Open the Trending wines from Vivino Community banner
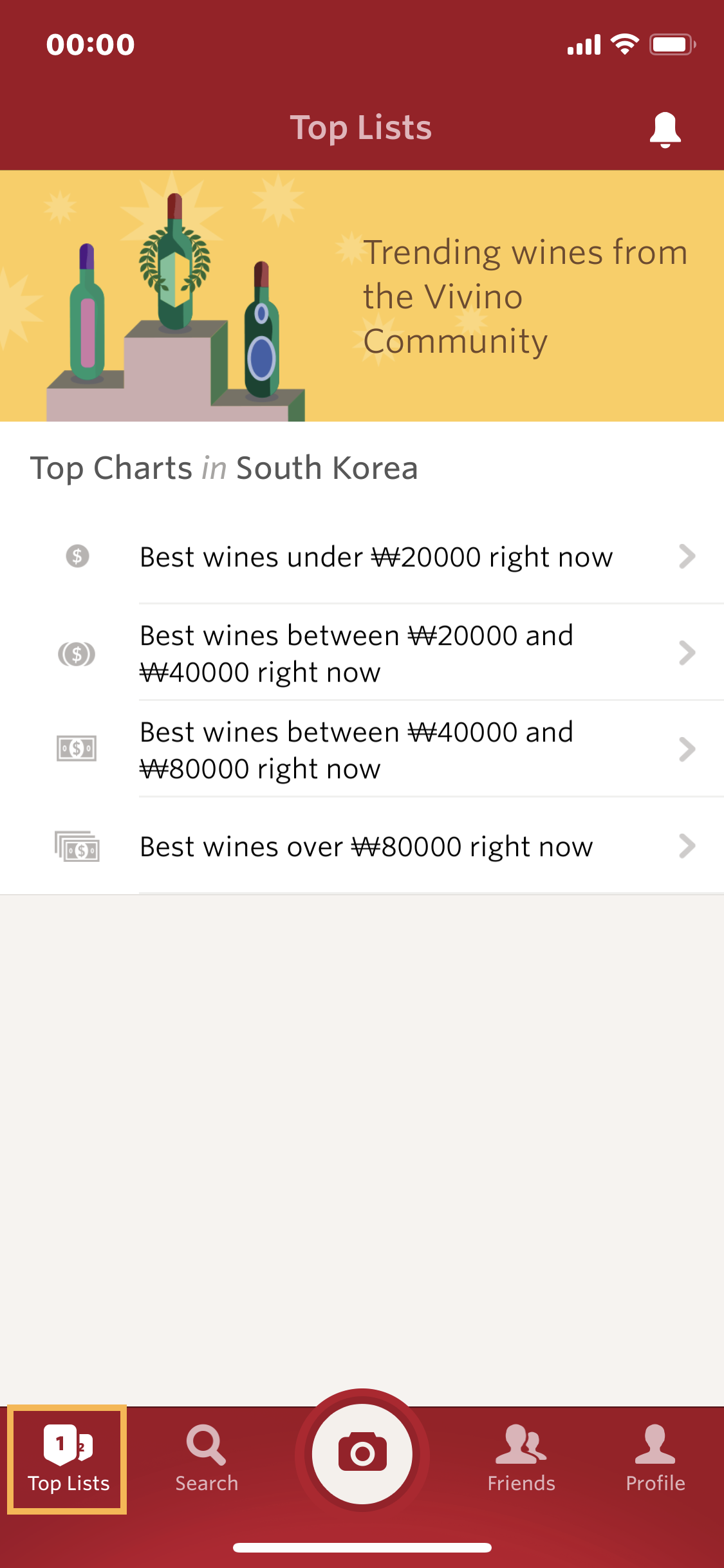The height and width of the screenshot is (1568, 724). coord(362,296)
